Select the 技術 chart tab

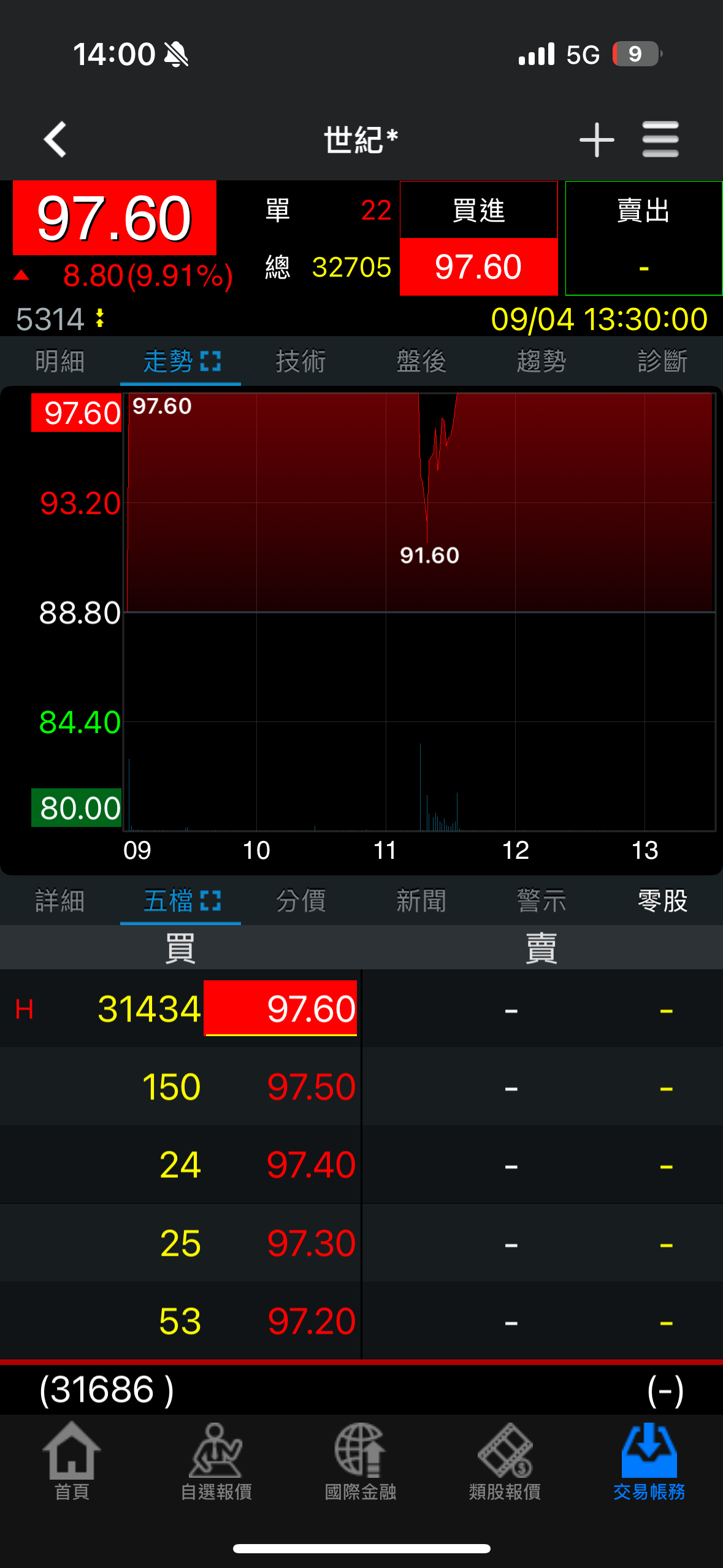[300, 361]
